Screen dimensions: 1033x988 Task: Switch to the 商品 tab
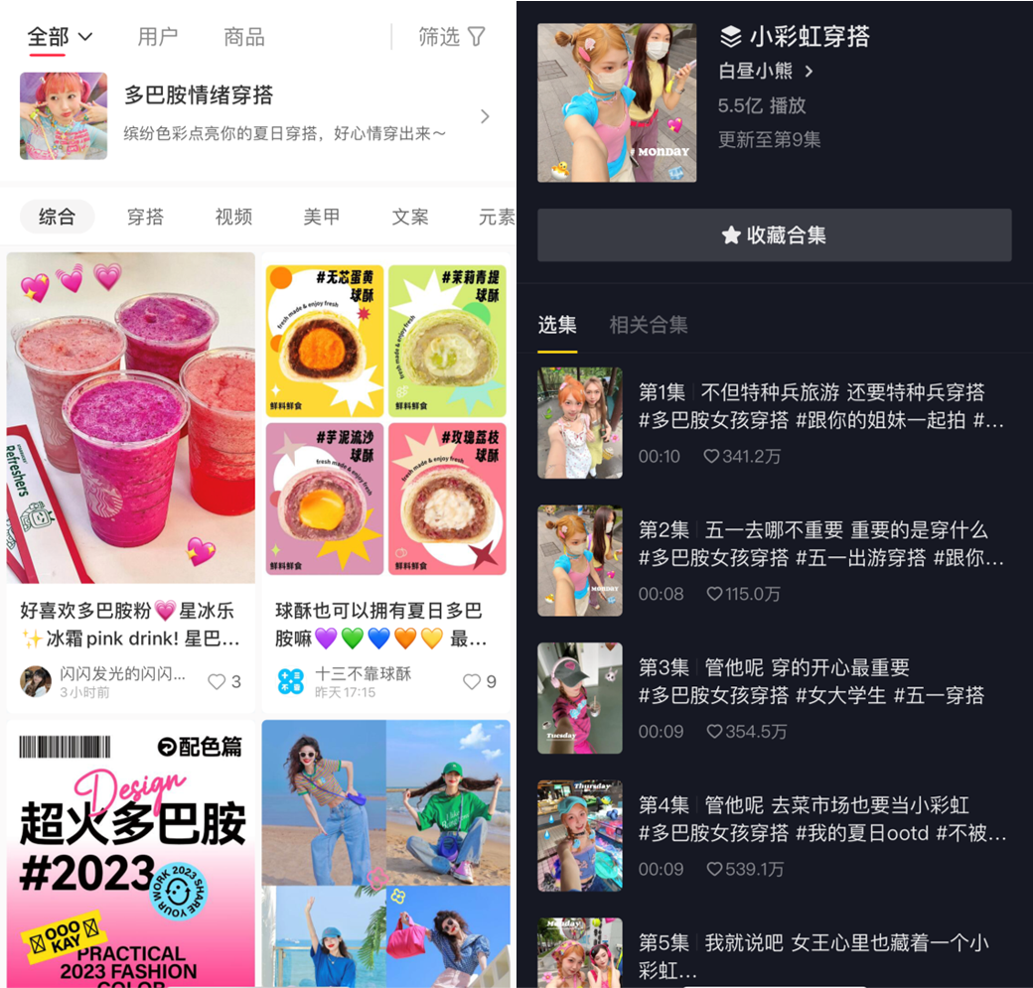[x=244, y=37]
